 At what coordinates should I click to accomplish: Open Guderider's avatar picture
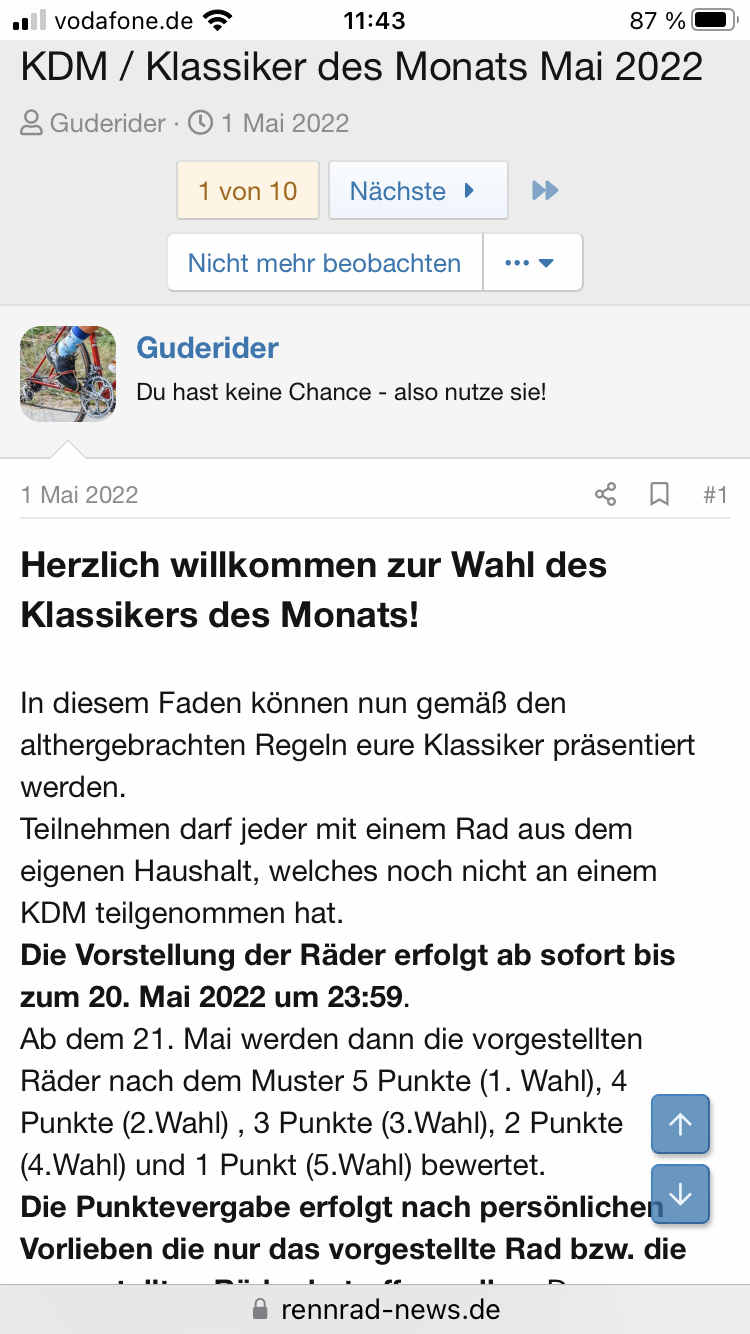[x=68, y=373]
